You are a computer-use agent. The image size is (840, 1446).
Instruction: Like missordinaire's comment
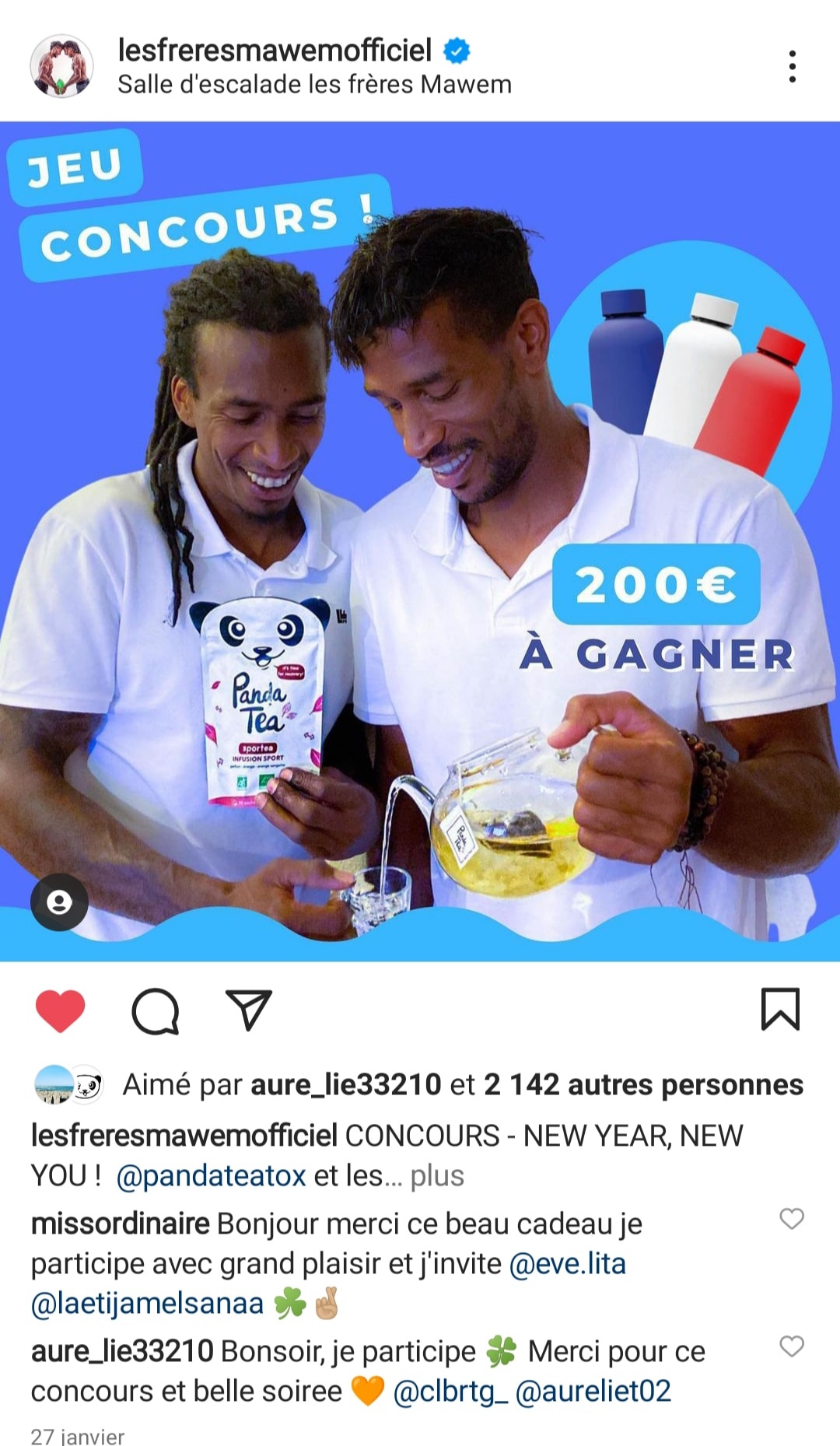(791, 1219)
